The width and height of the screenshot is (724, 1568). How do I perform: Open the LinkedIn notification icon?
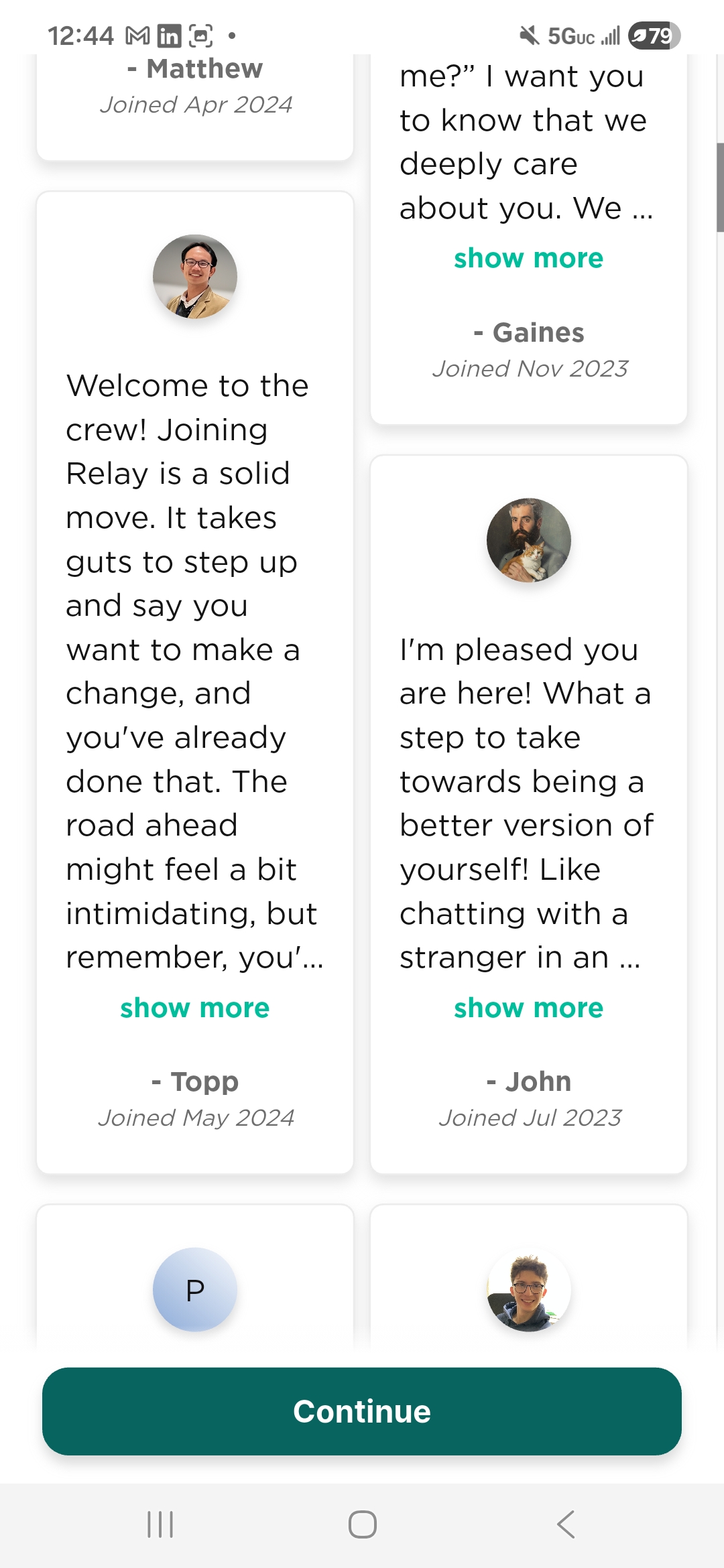pos(170,36)
